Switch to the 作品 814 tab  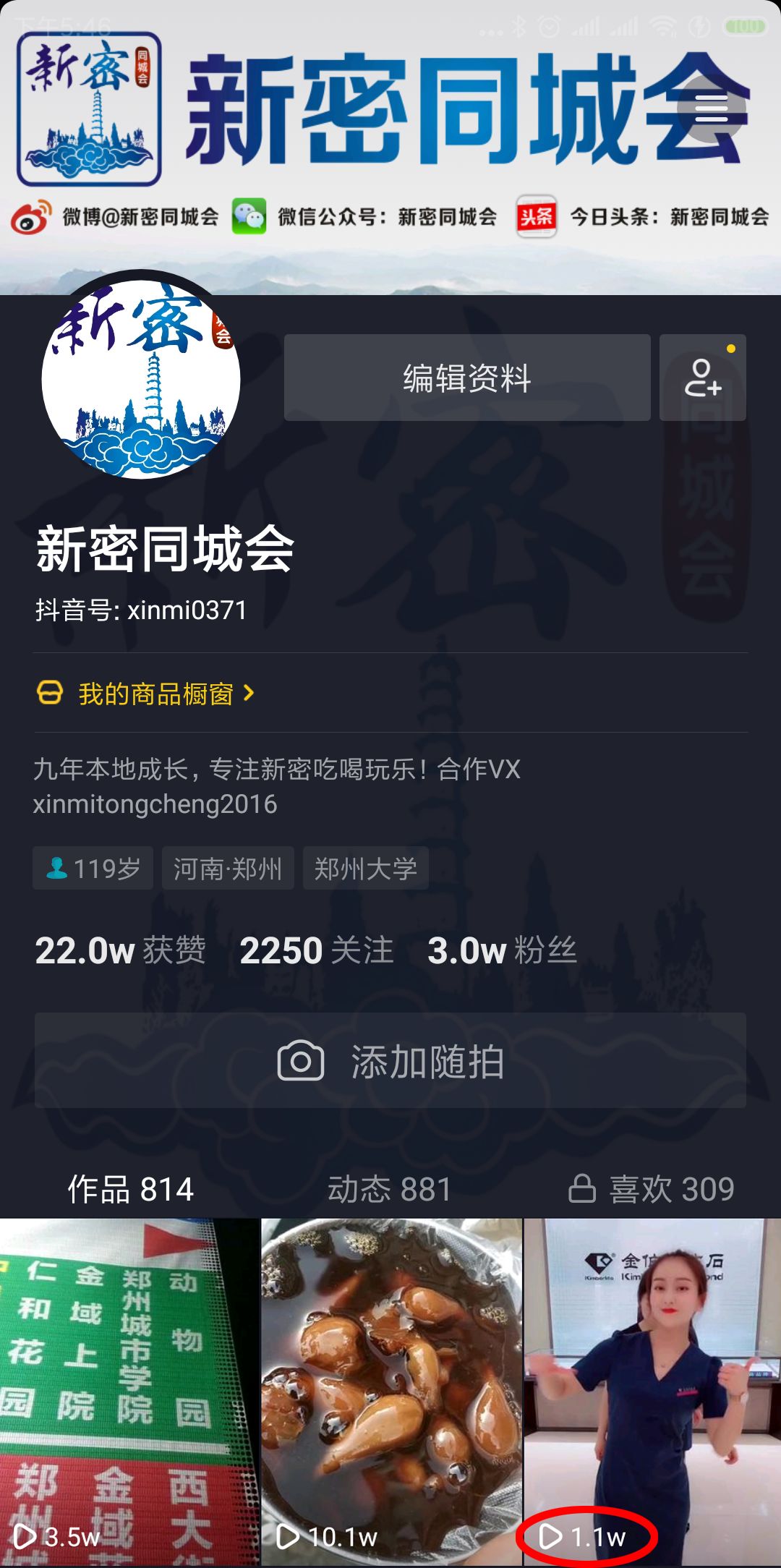point(131,1189)
